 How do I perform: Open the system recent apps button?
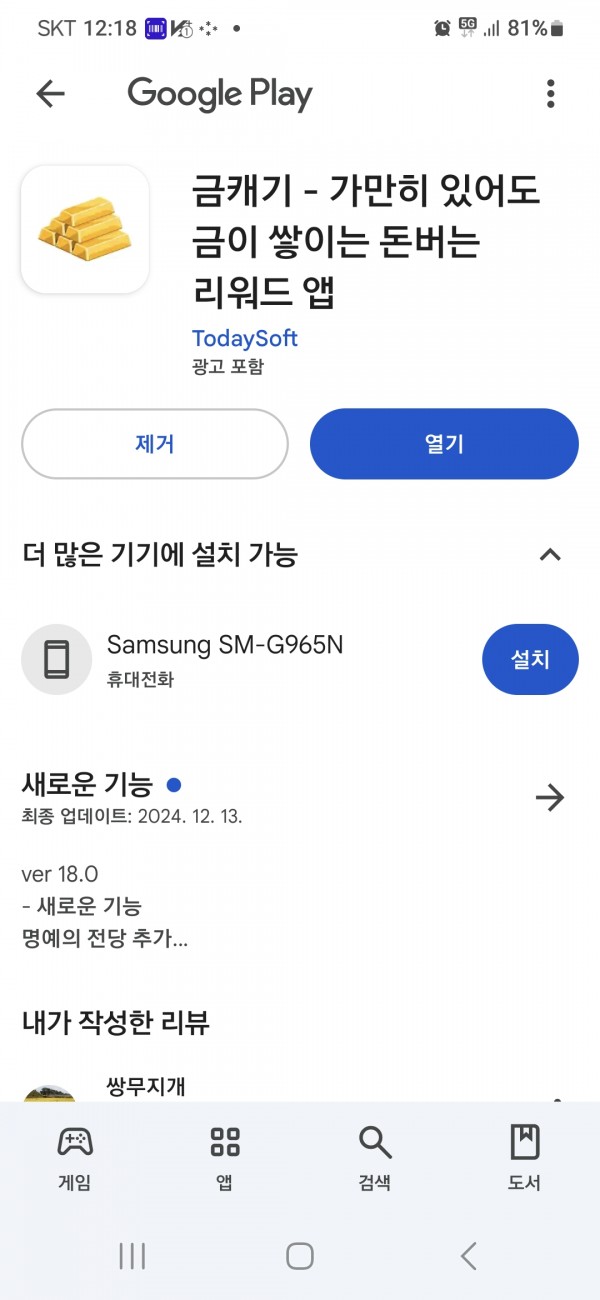(x=132, y=1256)
